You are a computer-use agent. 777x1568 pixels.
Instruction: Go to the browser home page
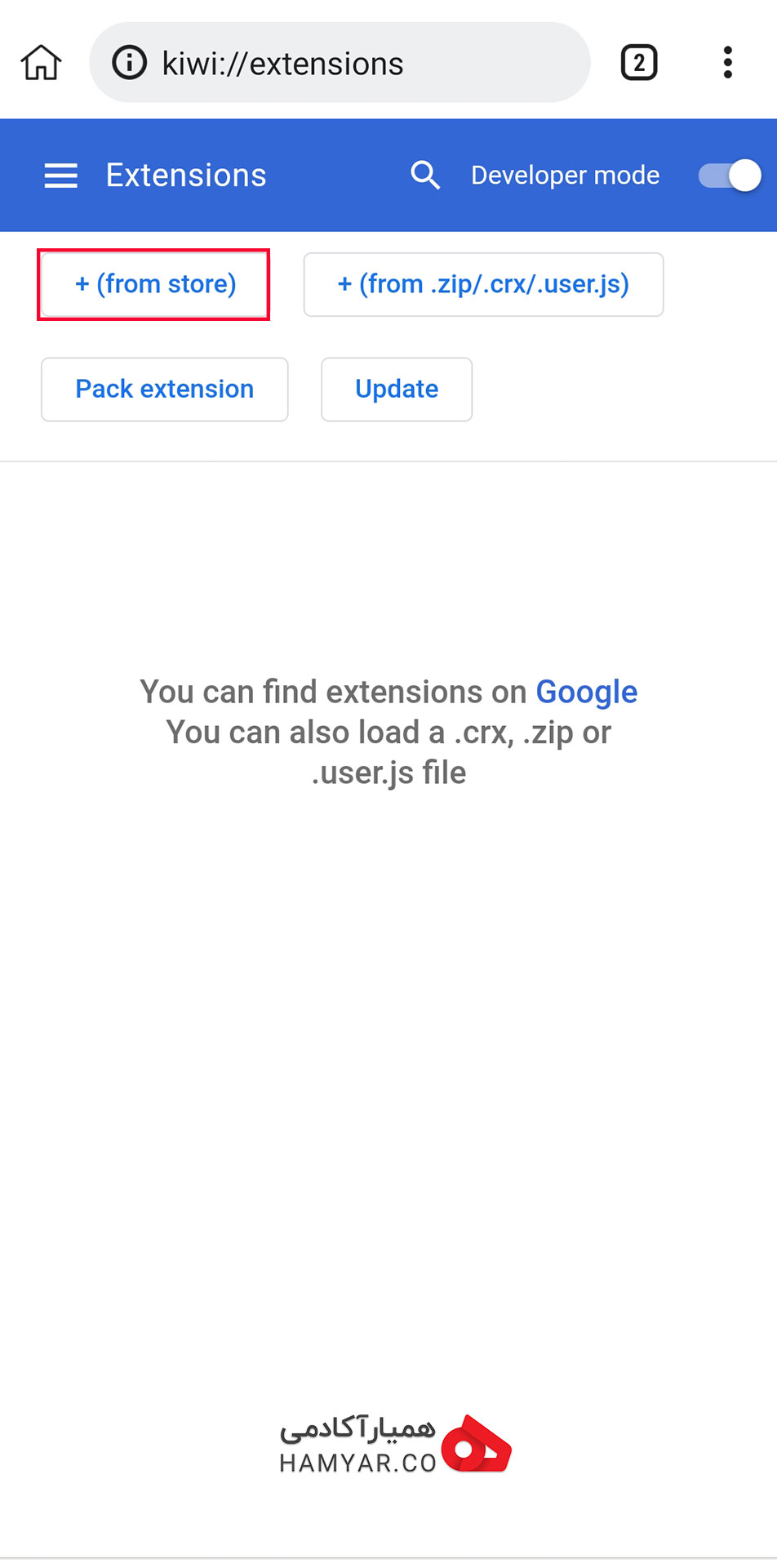41,62
